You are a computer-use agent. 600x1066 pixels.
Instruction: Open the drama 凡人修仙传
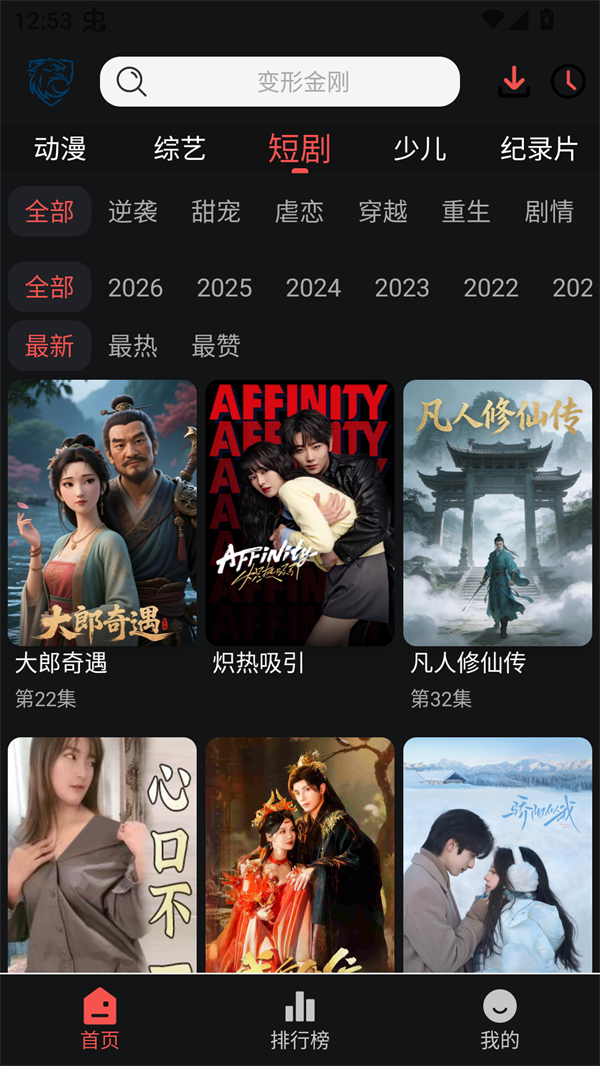coord(497,512)
